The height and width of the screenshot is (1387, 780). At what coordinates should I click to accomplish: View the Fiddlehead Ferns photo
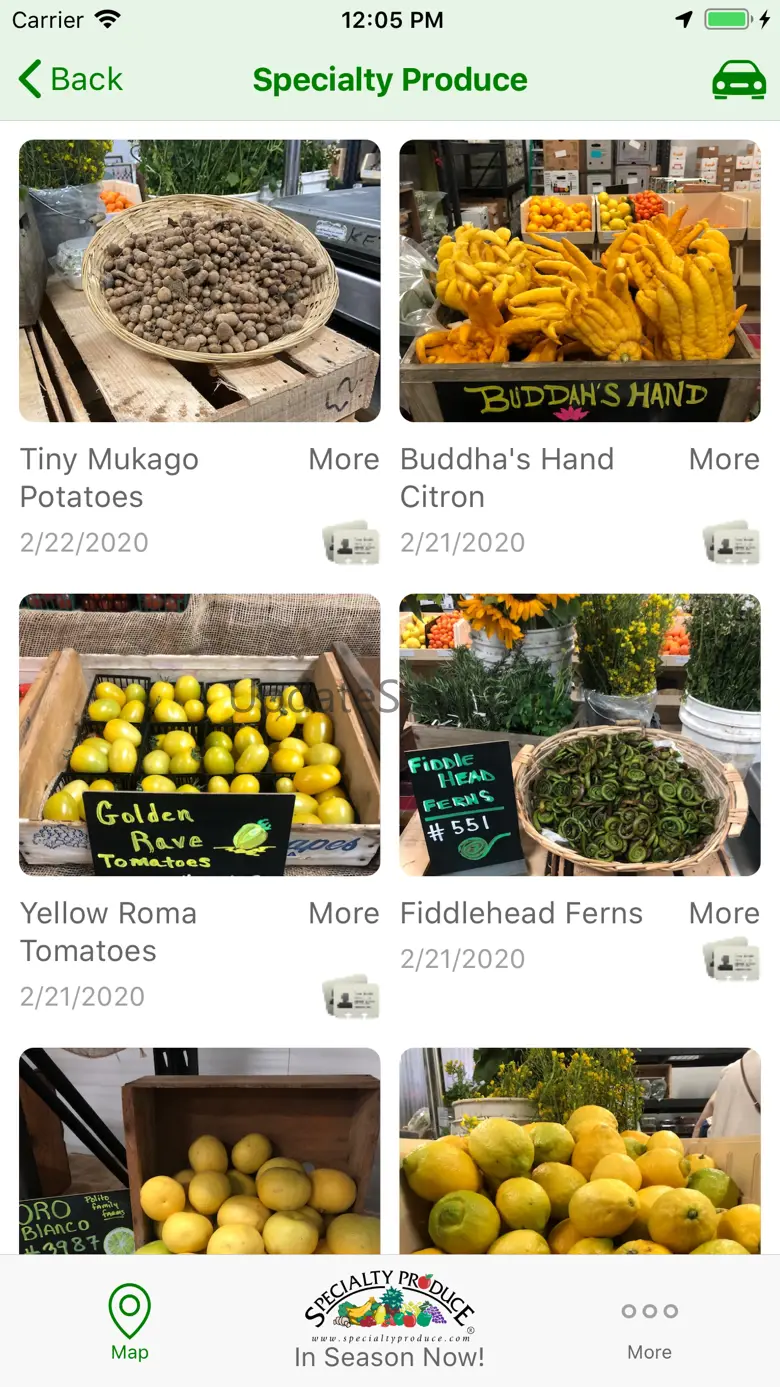pos(580,735)
